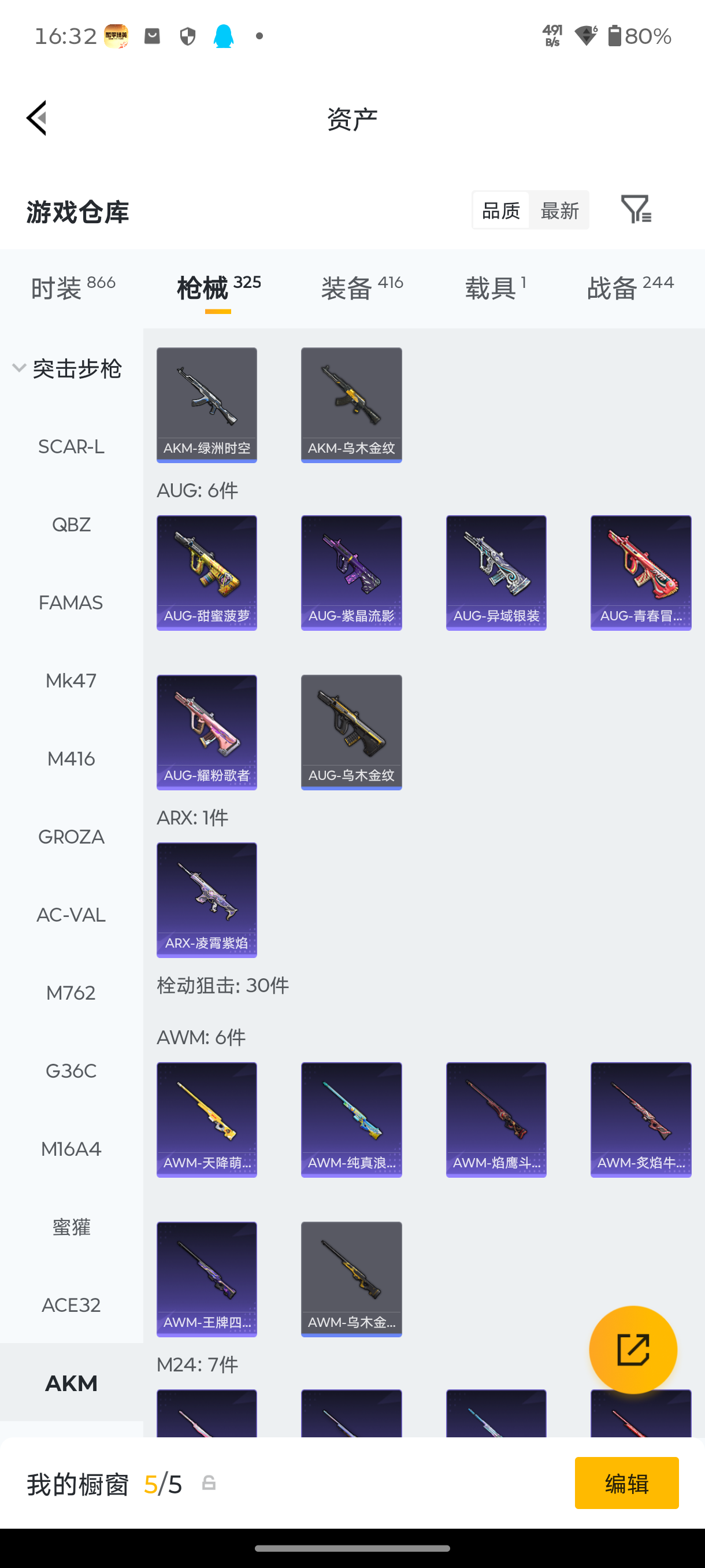Screen dimensions: 705x1568
Task: Open the AWM-天降萌... skin tile
Action: [207, 1119]
